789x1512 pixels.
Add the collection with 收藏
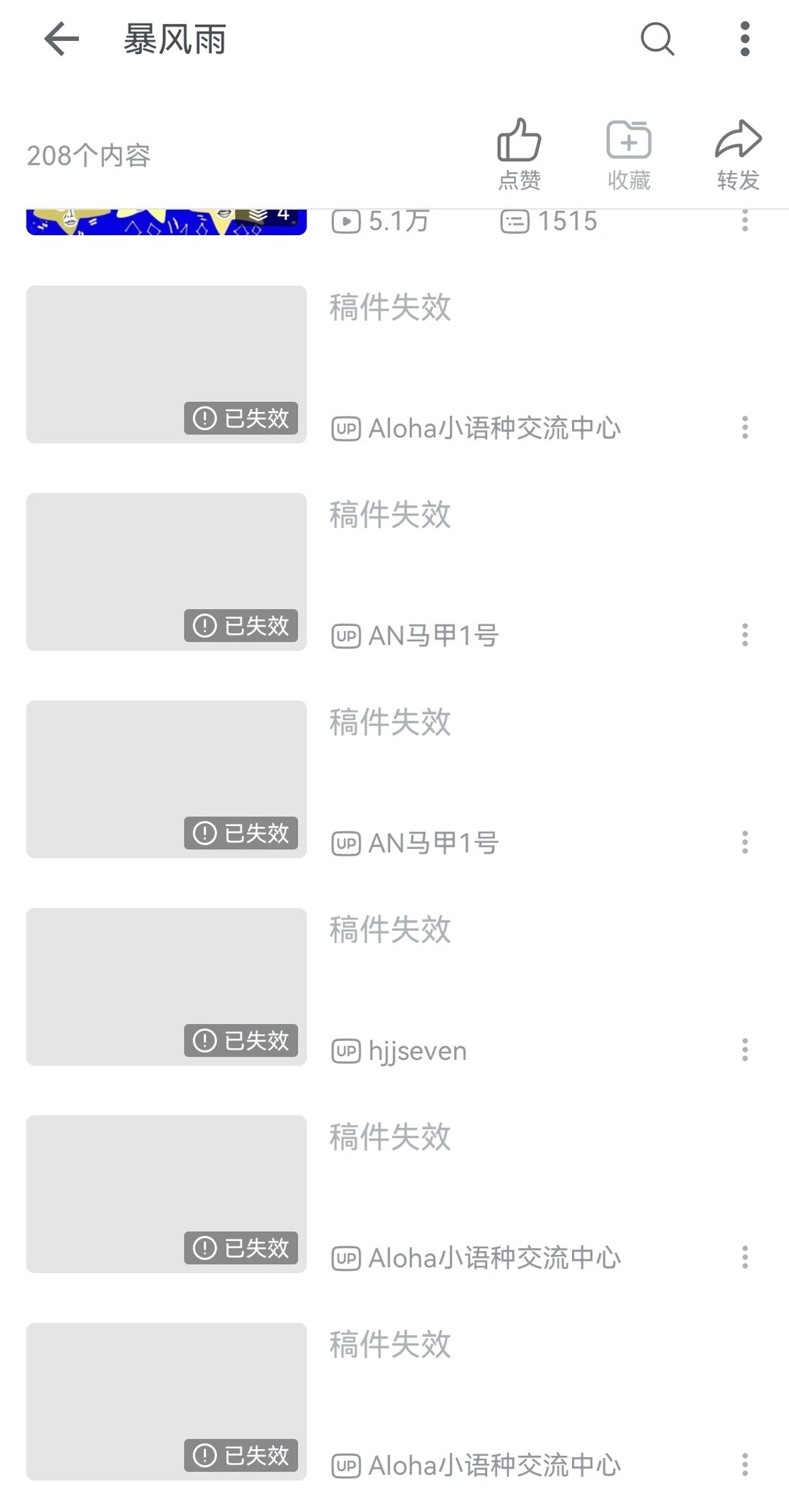tap(629, 154)
